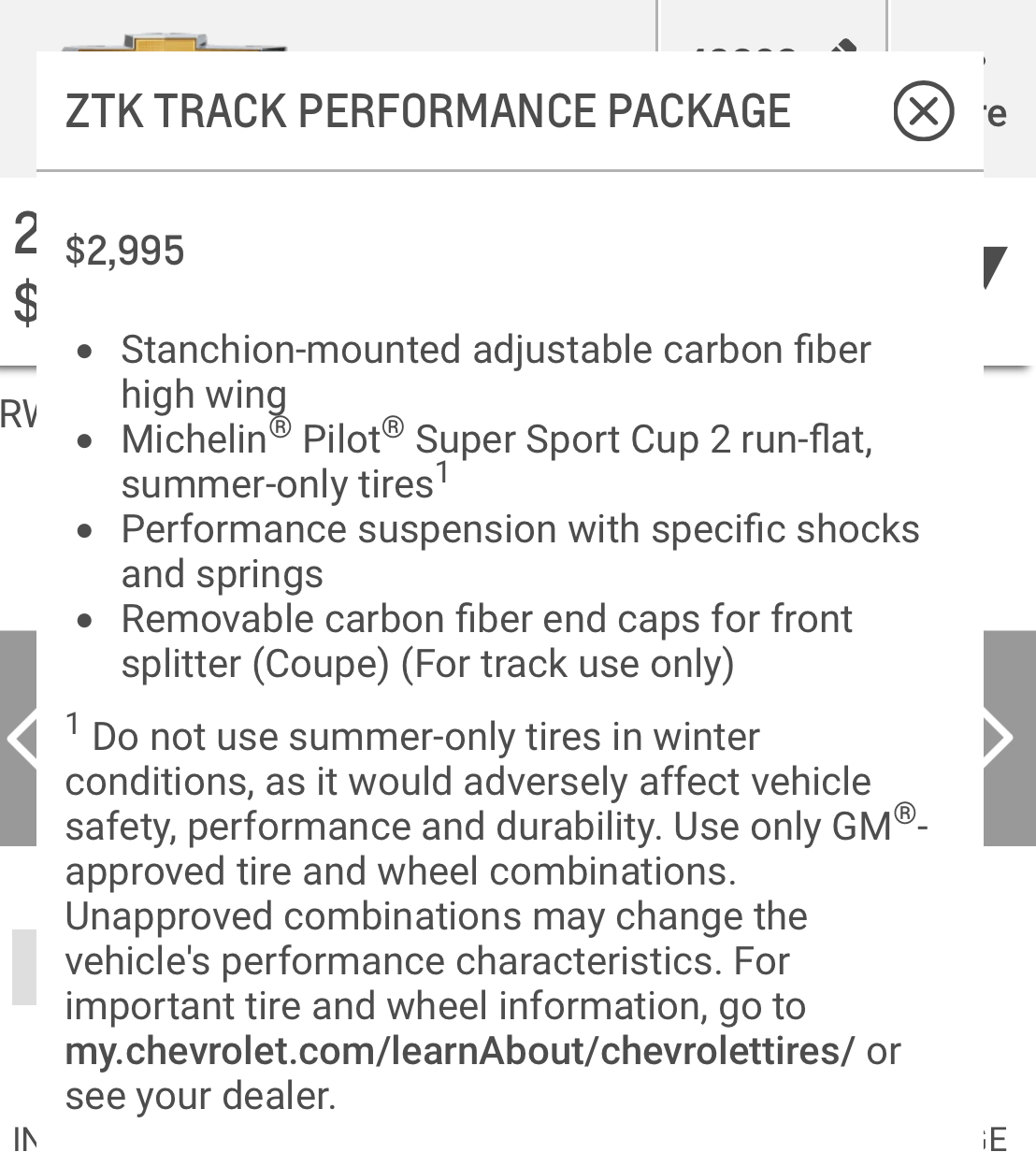The height and width of the screenshot is (1152, 1036).
Task: Select the $2,995 package price text
Action: tap(124, 251)
